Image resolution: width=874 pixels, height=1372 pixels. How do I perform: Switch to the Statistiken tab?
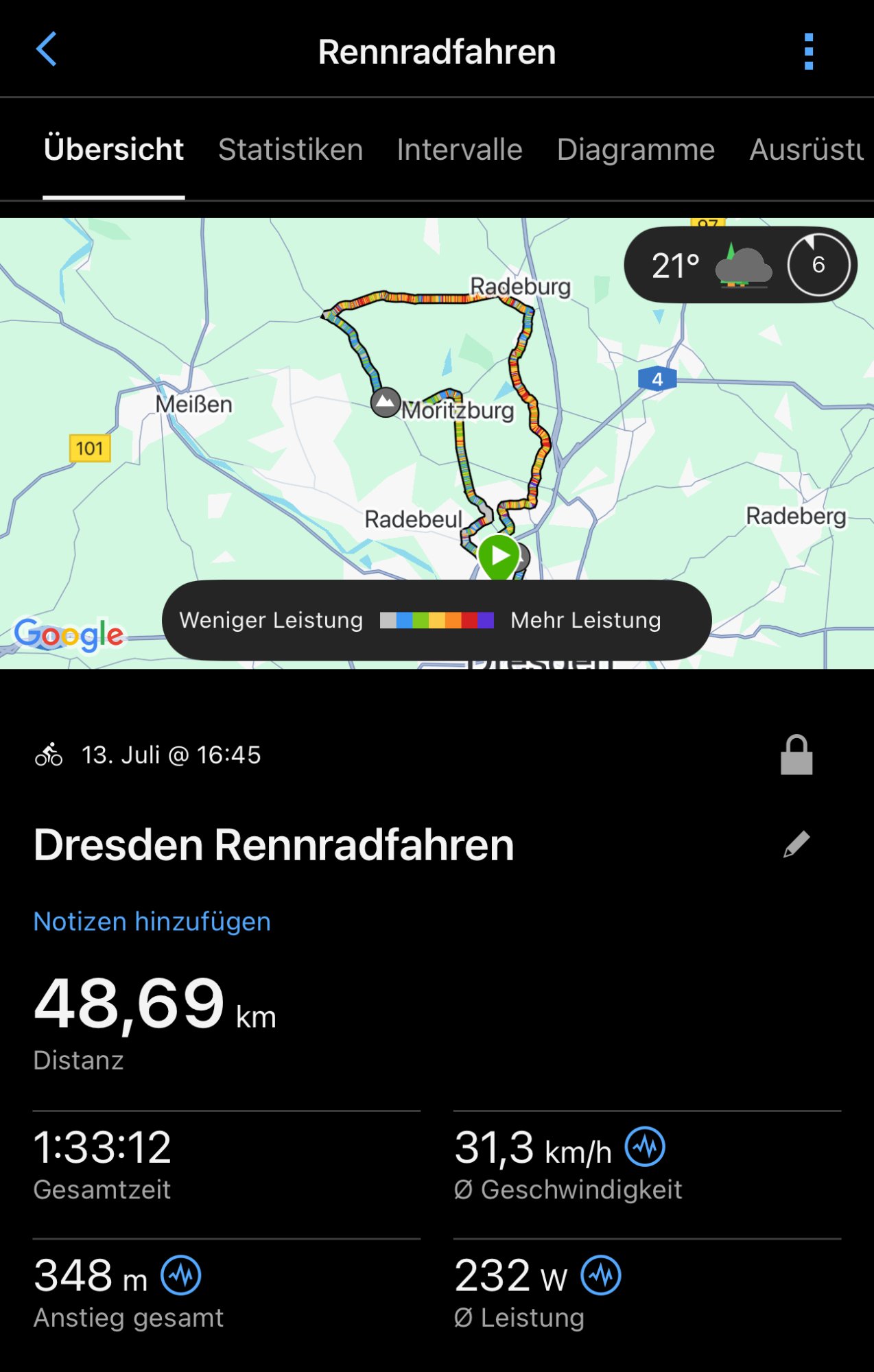pos(290,150)
